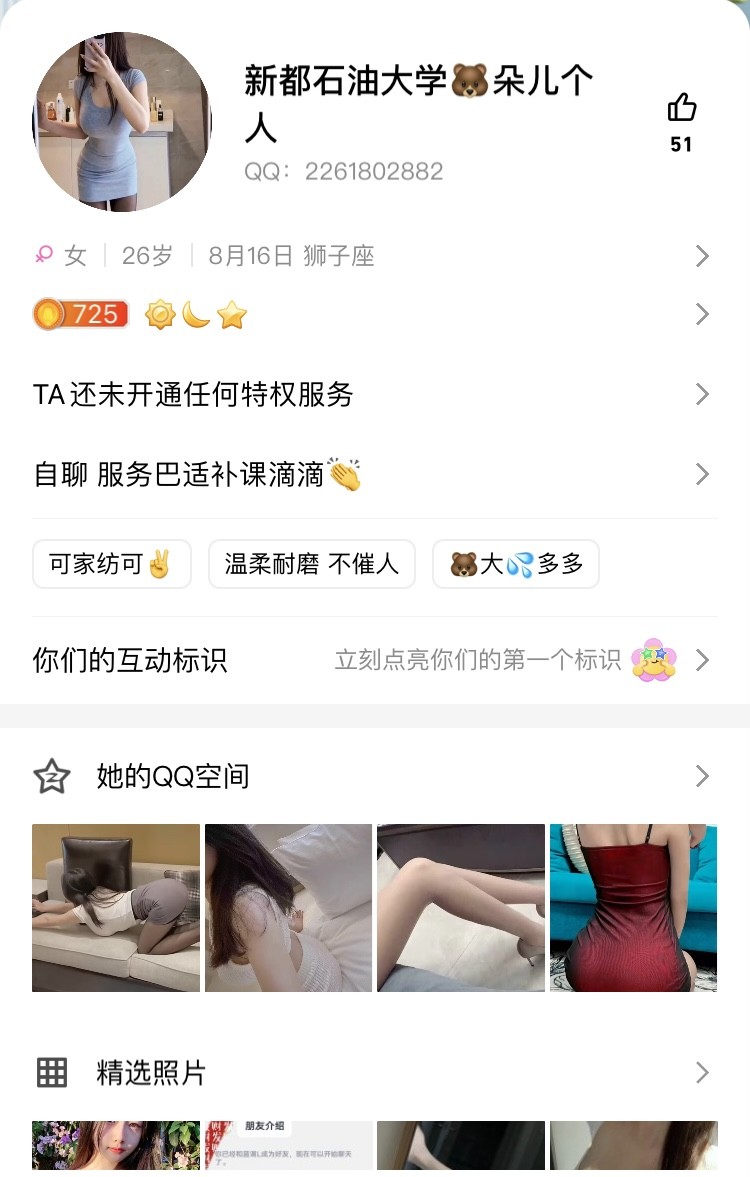Viewport: 750px width, 1177px height.
Task: Open the 自聊 signature row
Action: (374, 474)
